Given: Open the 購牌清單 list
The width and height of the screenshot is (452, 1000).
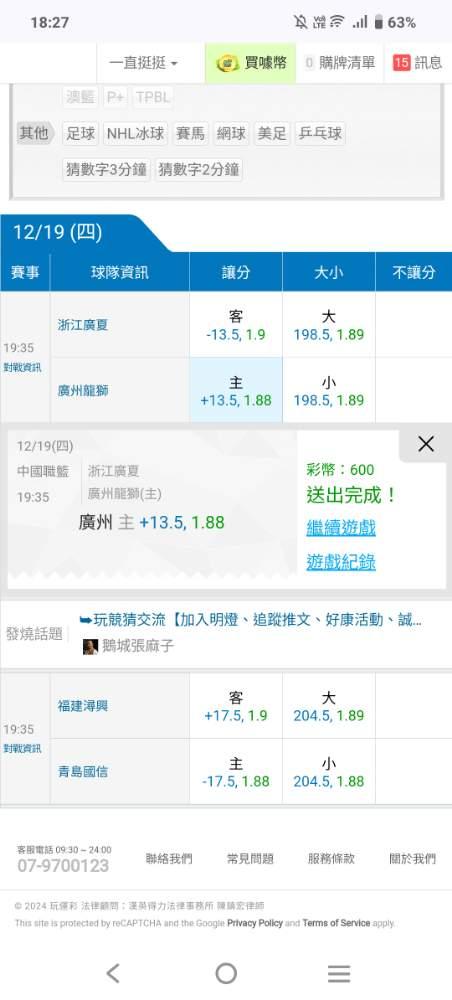Looking at the screenshot, I should tap(340, 62).
